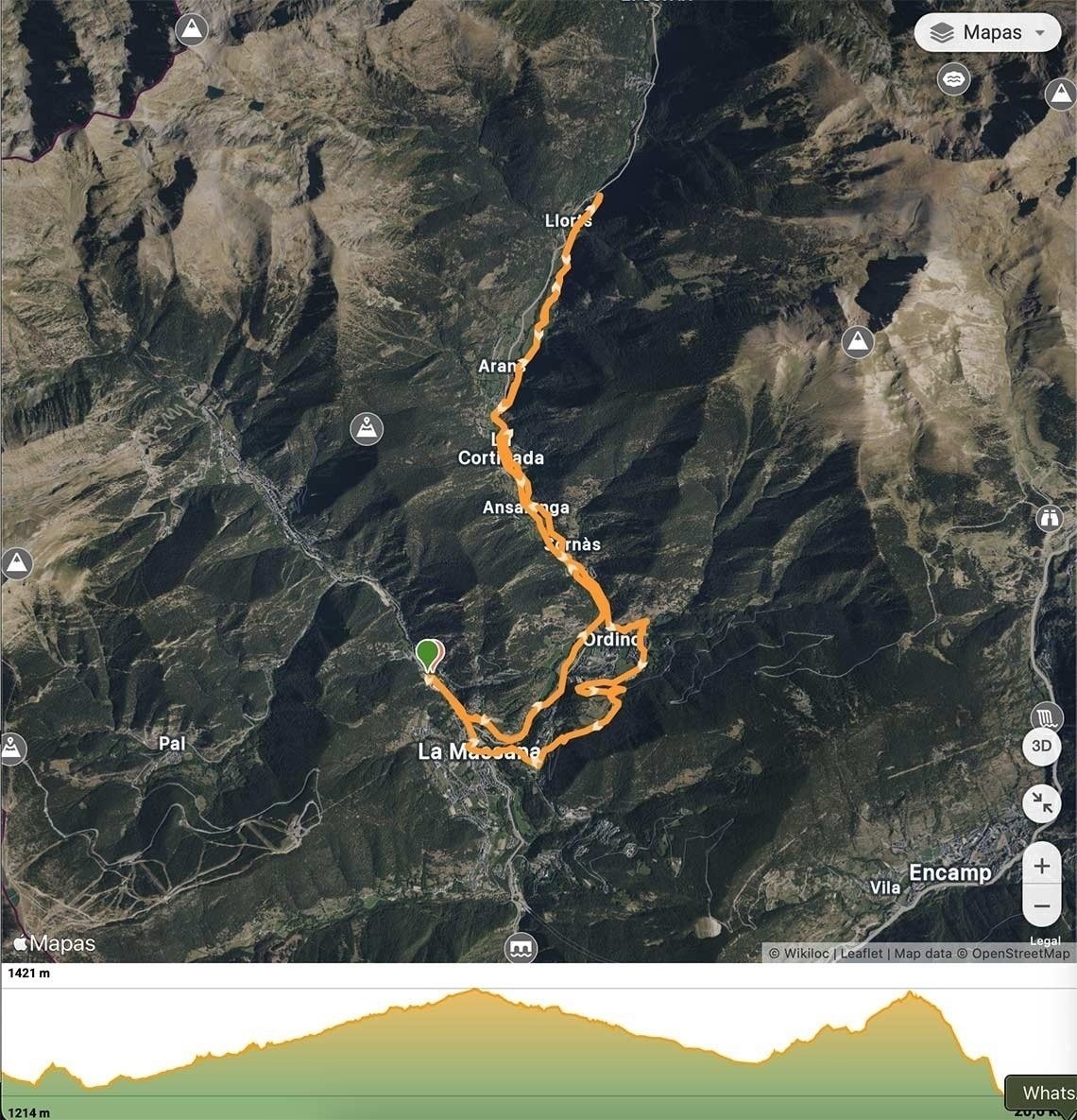Open the Mapas layer dropdown
1077x1120 pixels.
click(x=987, y=32)
